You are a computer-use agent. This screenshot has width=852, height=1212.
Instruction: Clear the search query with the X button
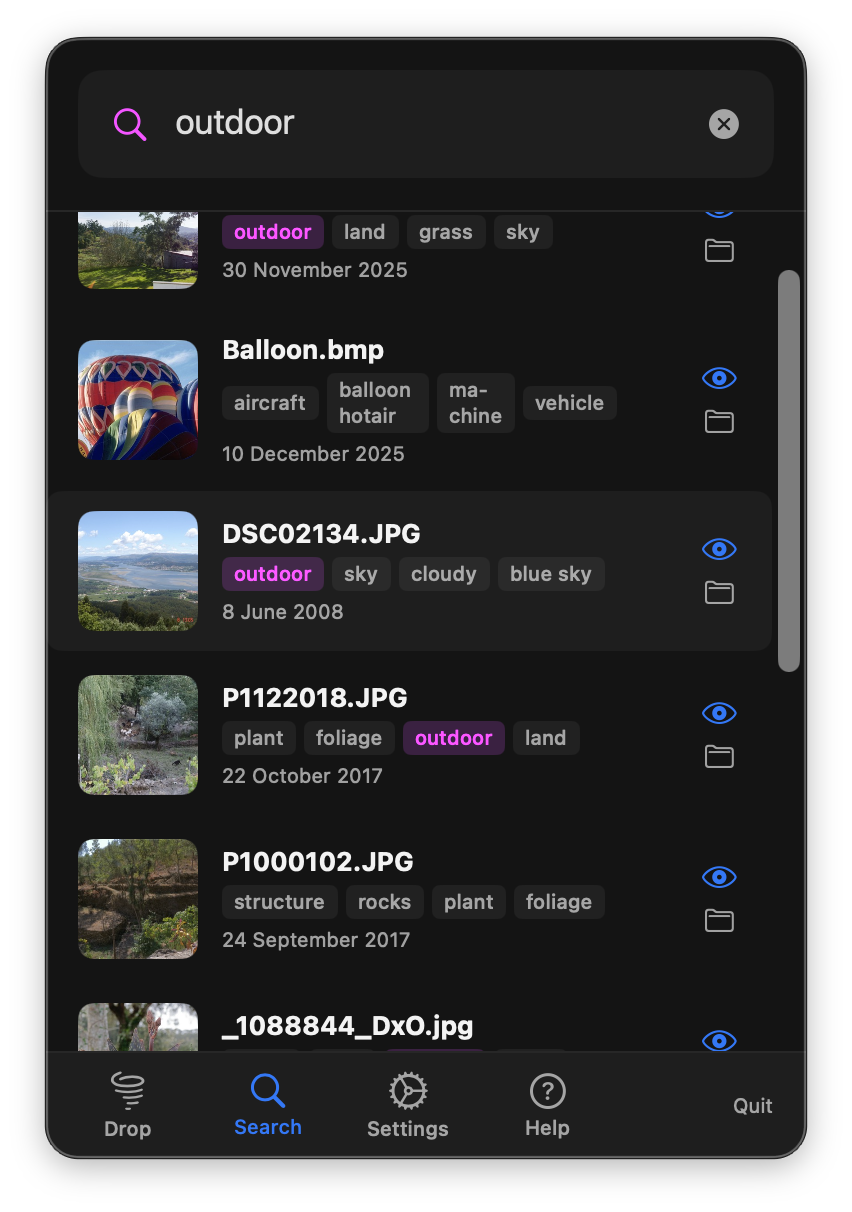tap(723, 124)
